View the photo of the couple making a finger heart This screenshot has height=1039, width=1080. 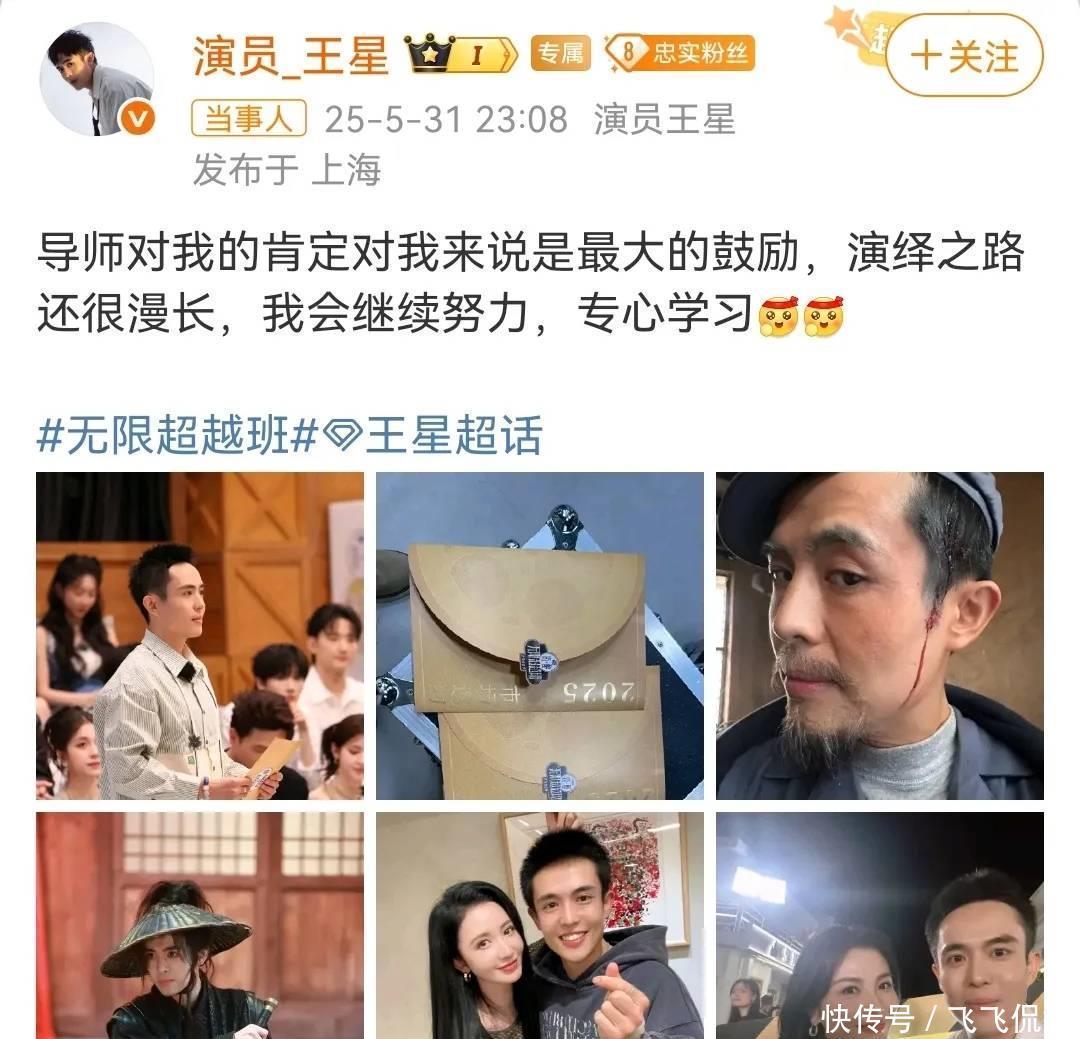[x=540, y=924]
